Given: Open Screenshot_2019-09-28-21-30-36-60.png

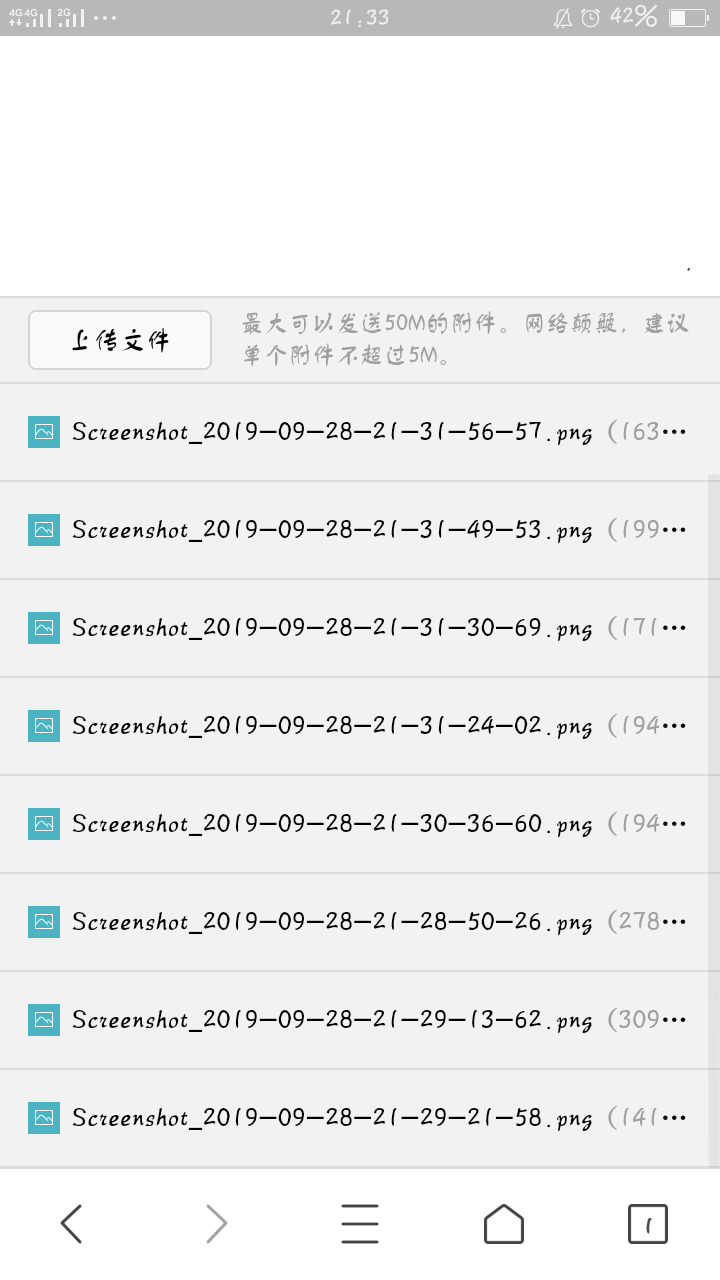Looking at the screenshot, I should (x=360, y=824).
